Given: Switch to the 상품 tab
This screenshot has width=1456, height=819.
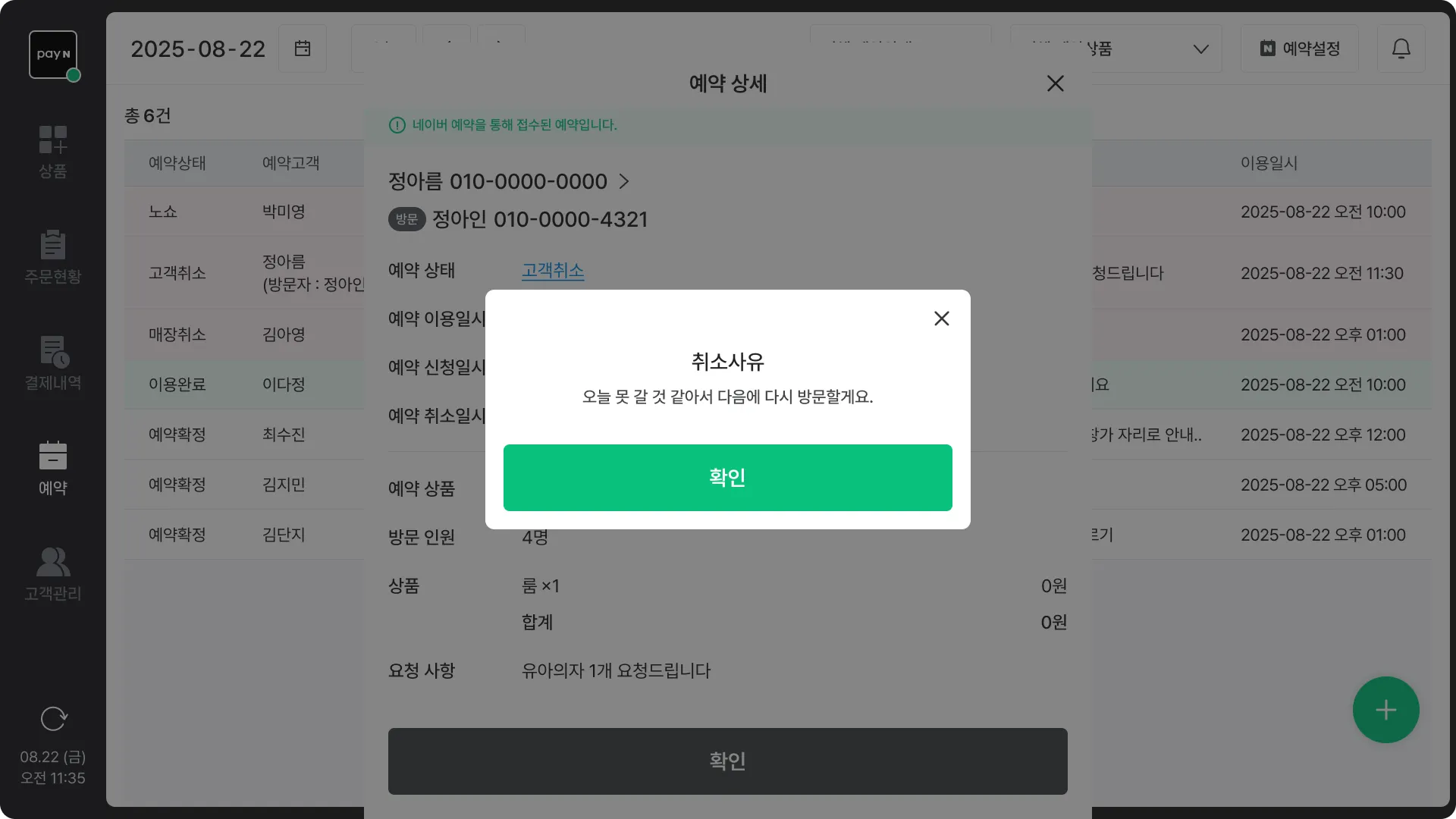Looking at the screenshot, I should pyautogui.click(x=53, y=152).
